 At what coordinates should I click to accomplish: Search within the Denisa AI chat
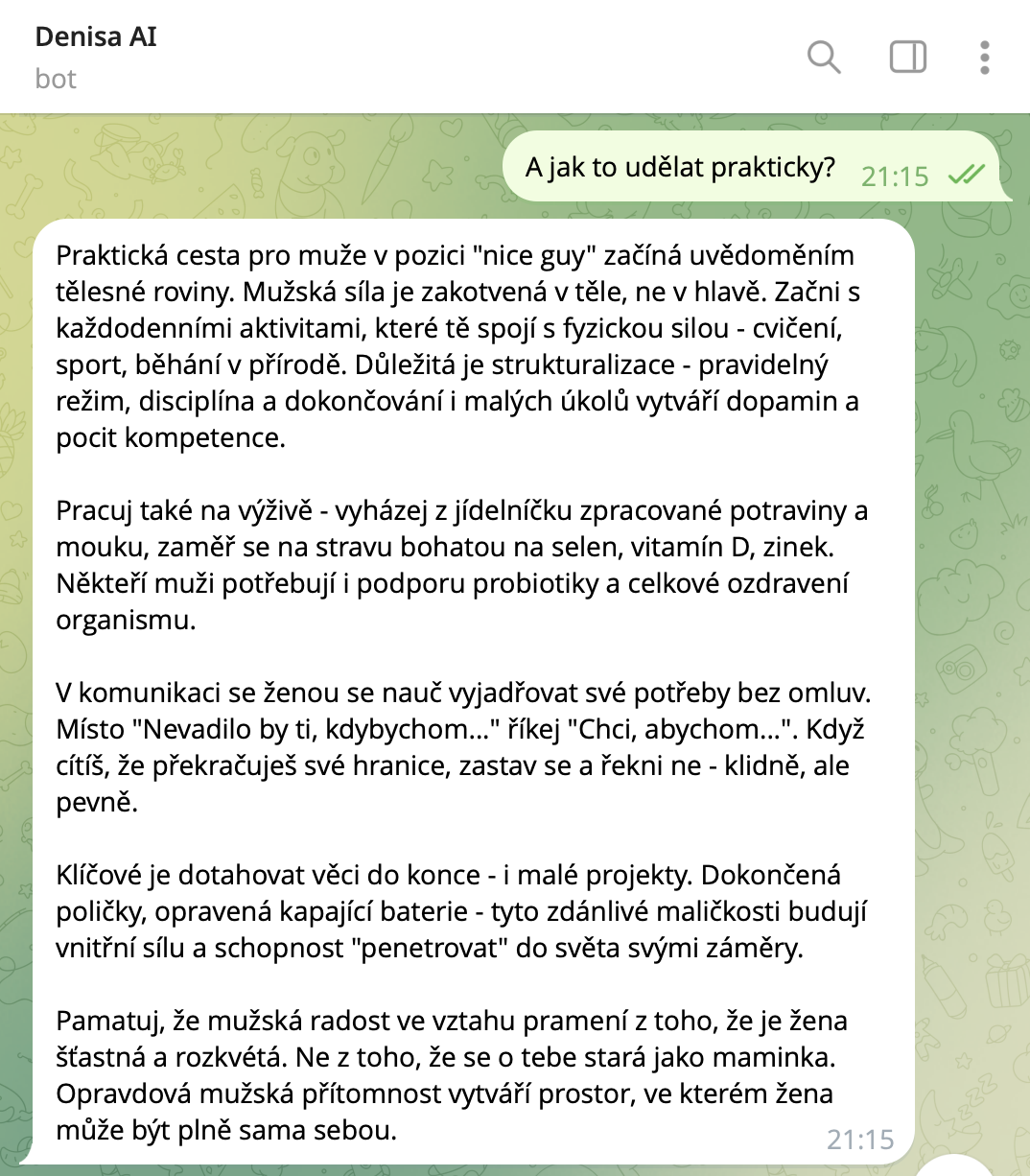[x=824, y=58]
